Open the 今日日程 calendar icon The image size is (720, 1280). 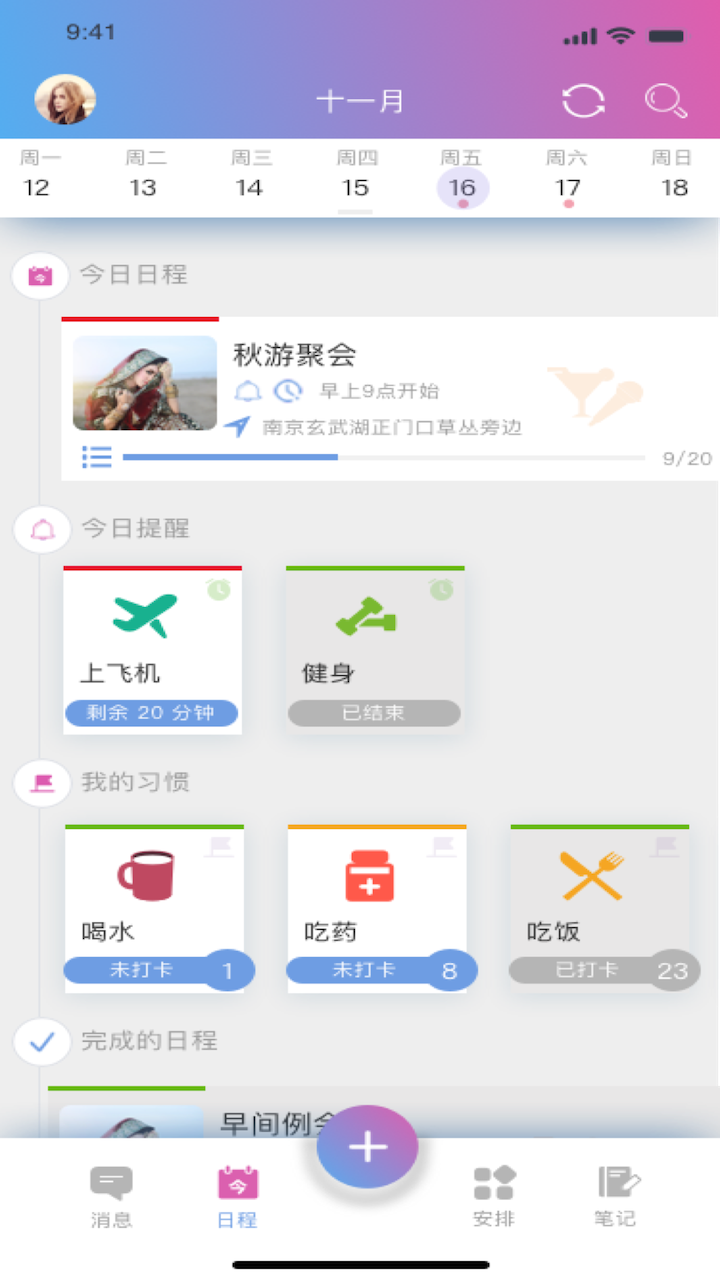[x=40, y=276]
